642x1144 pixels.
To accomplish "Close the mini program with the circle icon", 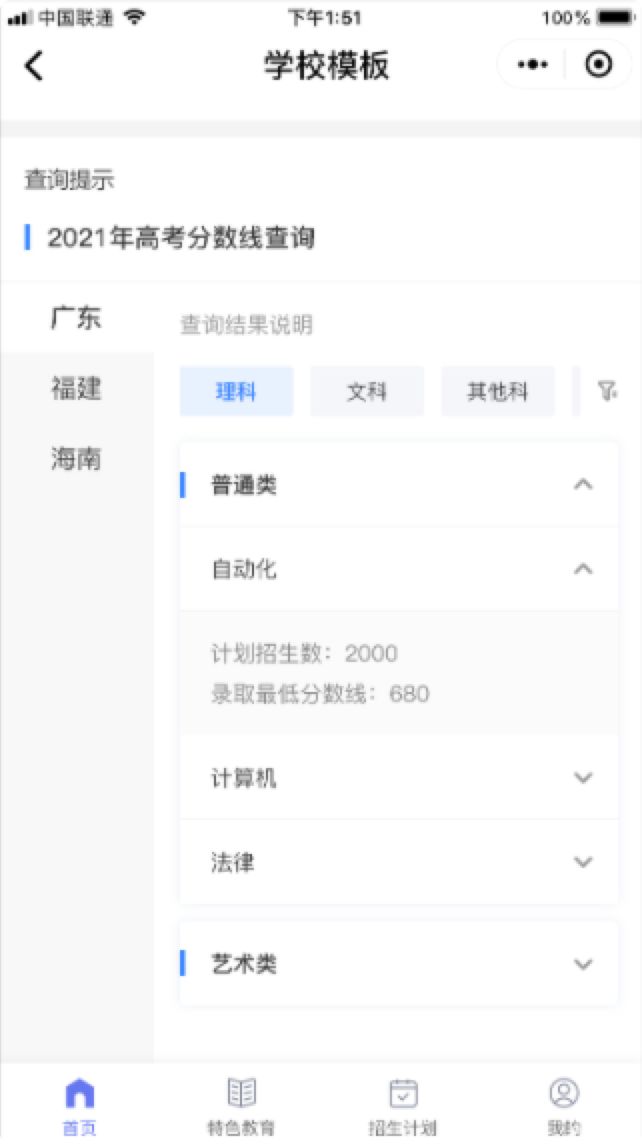I will coord(599,65).
